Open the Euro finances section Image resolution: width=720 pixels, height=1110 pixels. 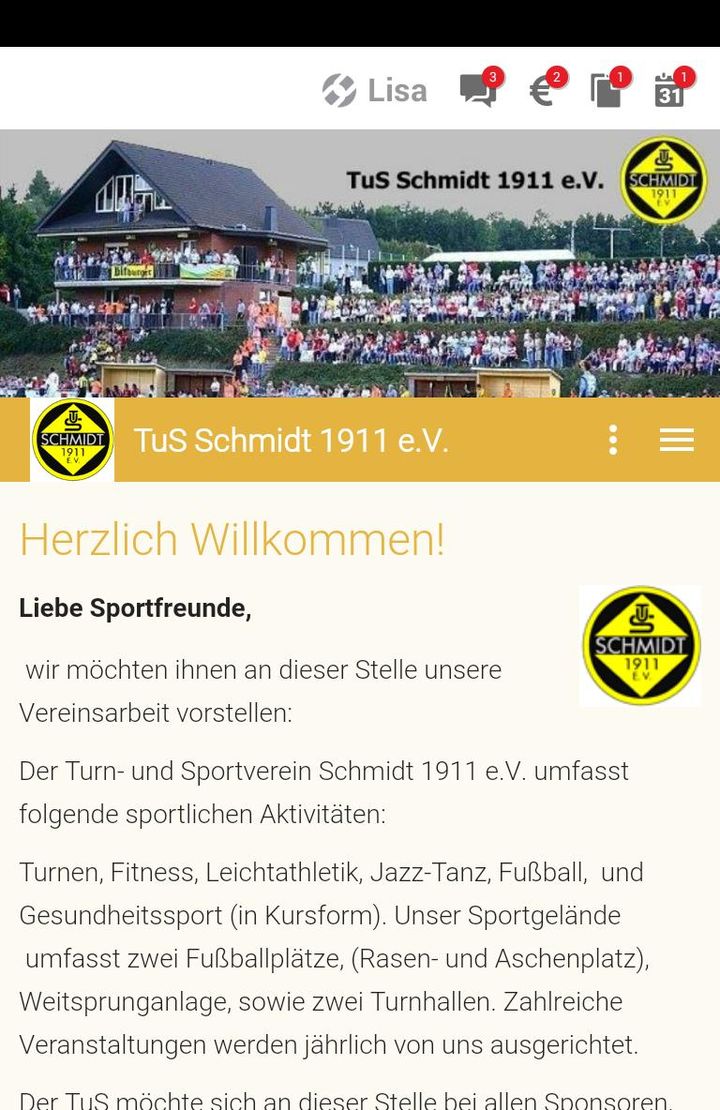click(543, 91)
